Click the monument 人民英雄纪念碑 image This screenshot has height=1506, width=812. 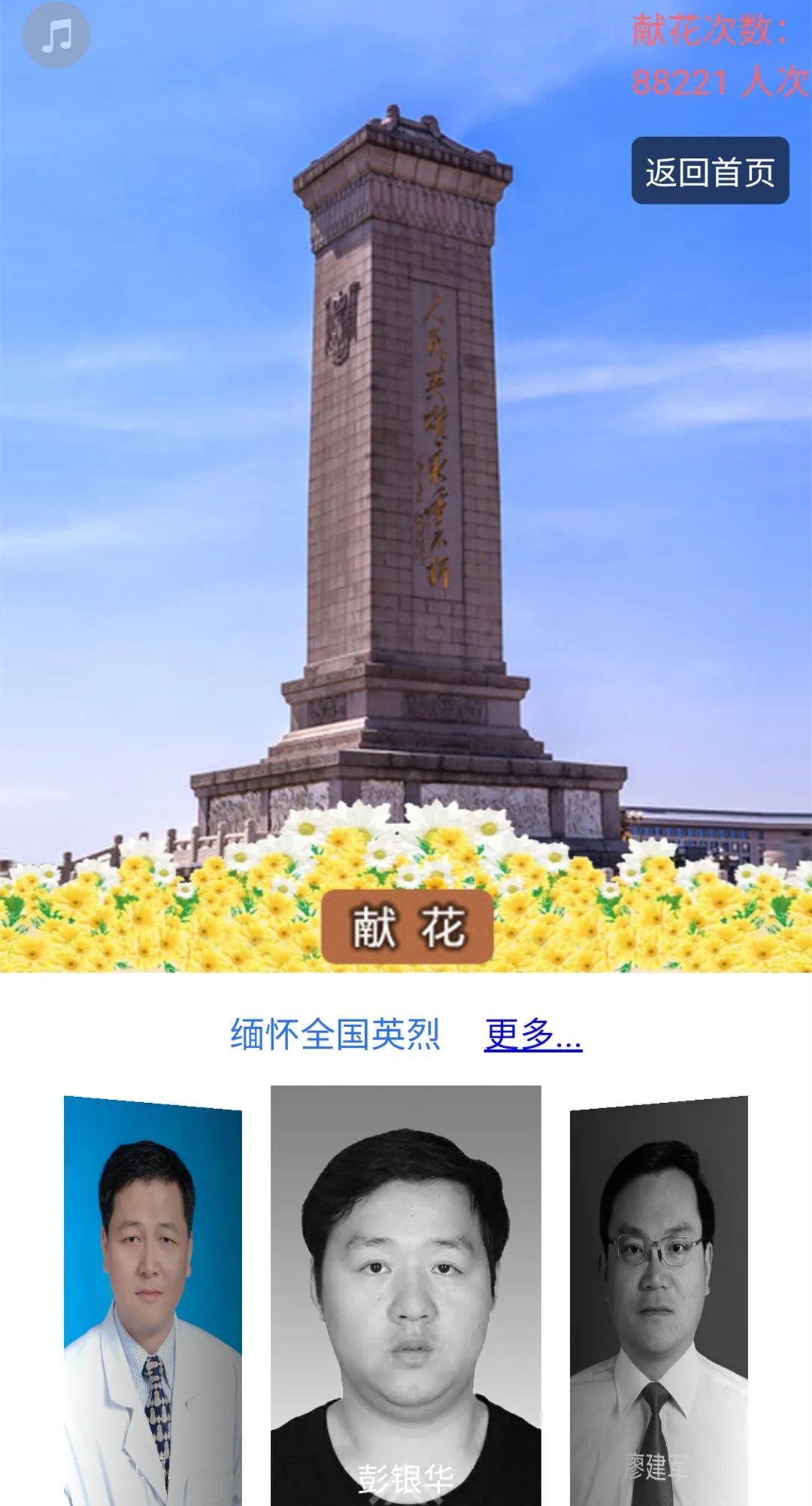coord(406,451)
